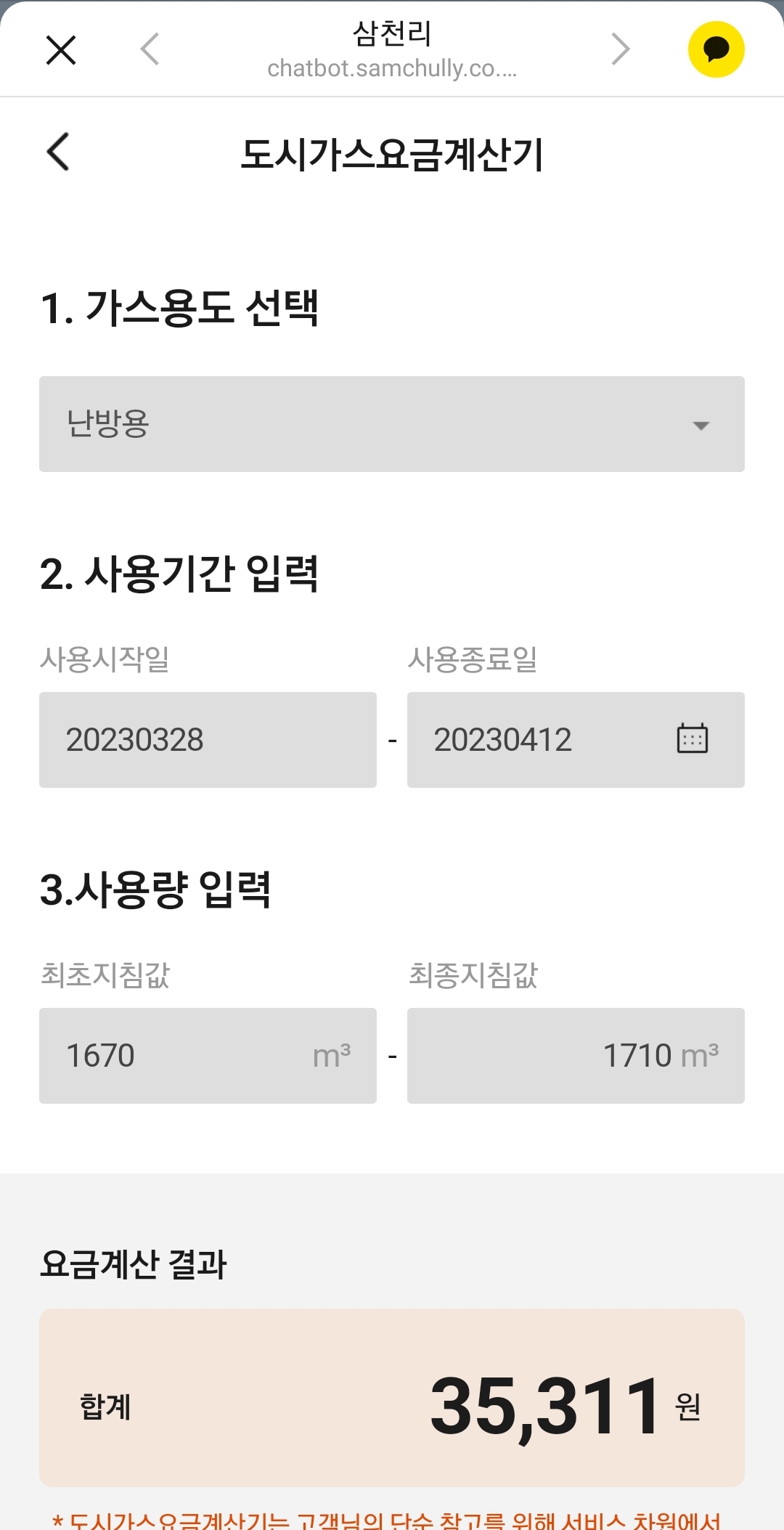Screen dimensions: 784x1530
Task: Expand the 난방용 gas usage dropdown
Action: [392, 424]
